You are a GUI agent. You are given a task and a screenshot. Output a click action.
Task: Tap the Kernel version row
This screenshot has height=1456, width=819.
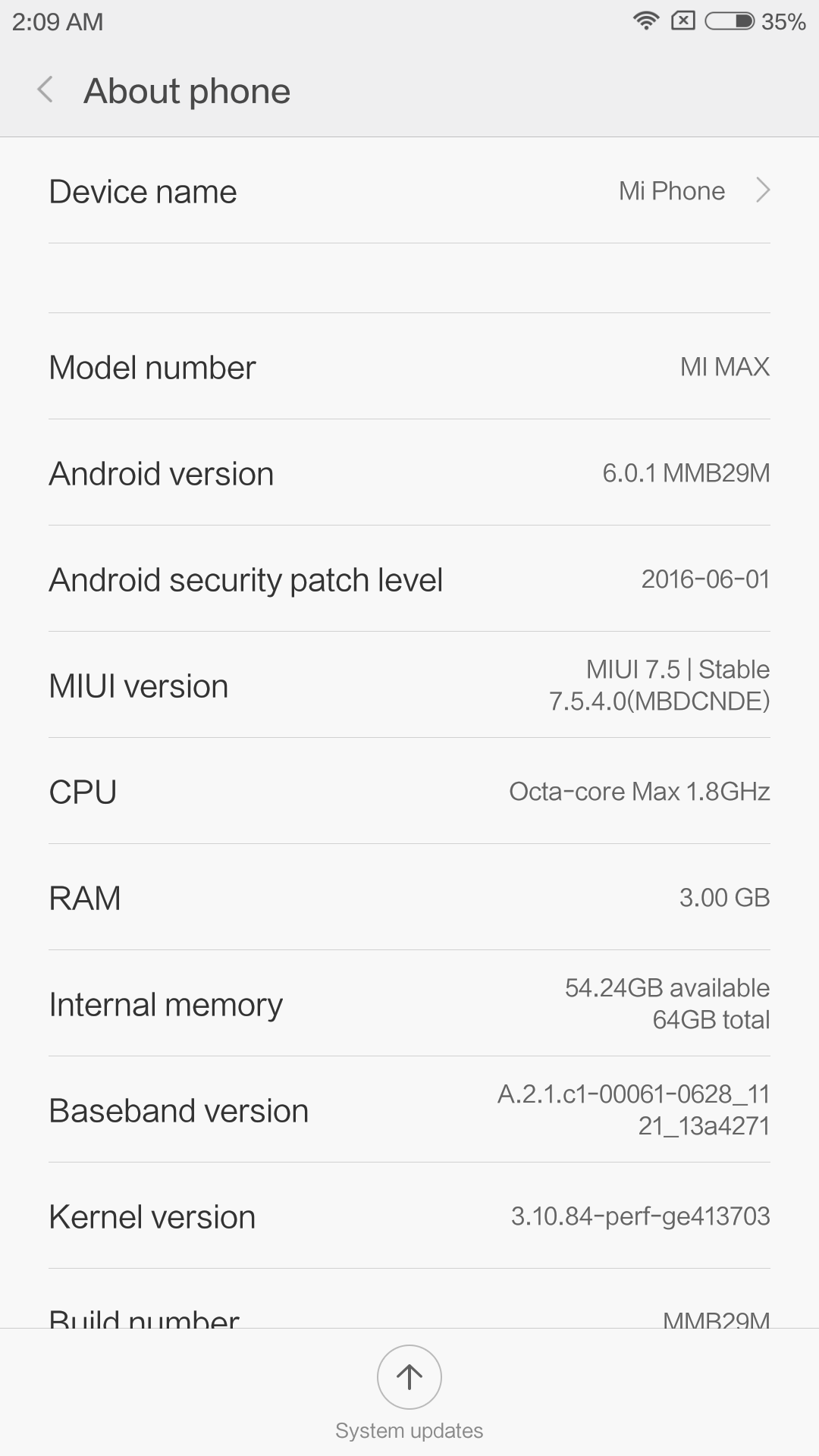(x=409, y=1216)
